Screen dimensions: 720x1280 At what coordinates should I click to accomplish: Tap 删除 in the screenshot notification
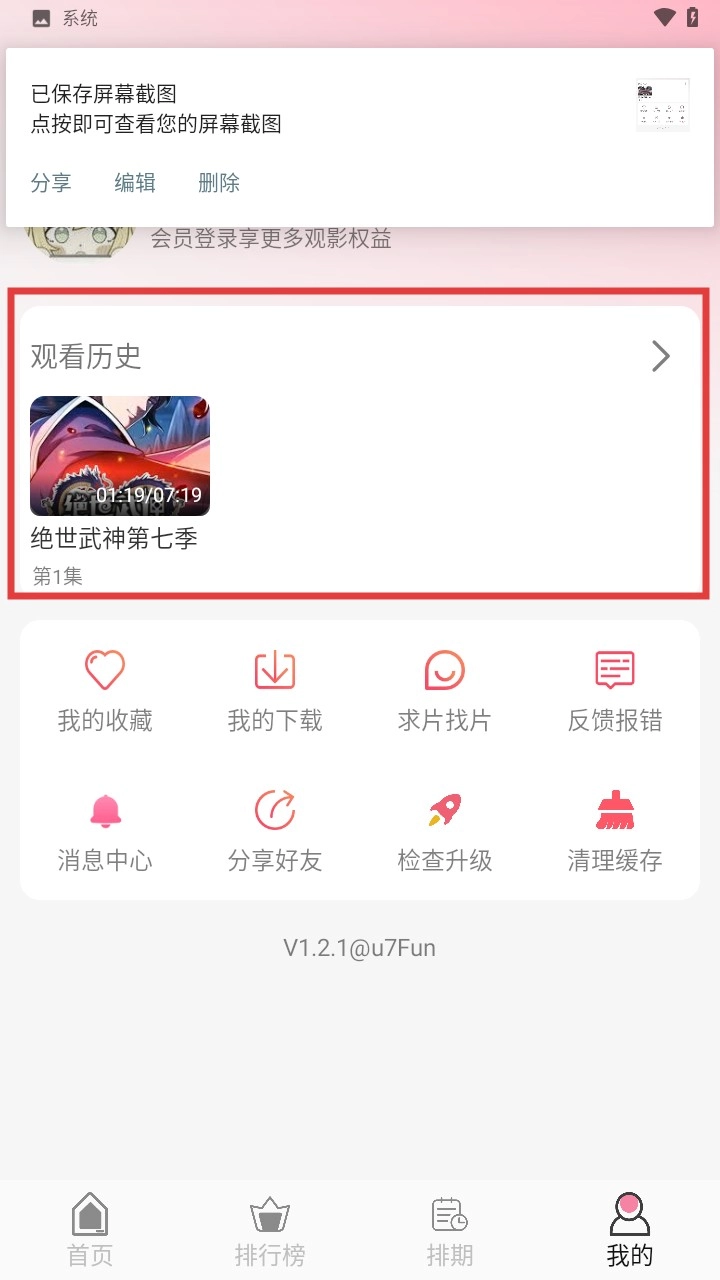point(219,183)
